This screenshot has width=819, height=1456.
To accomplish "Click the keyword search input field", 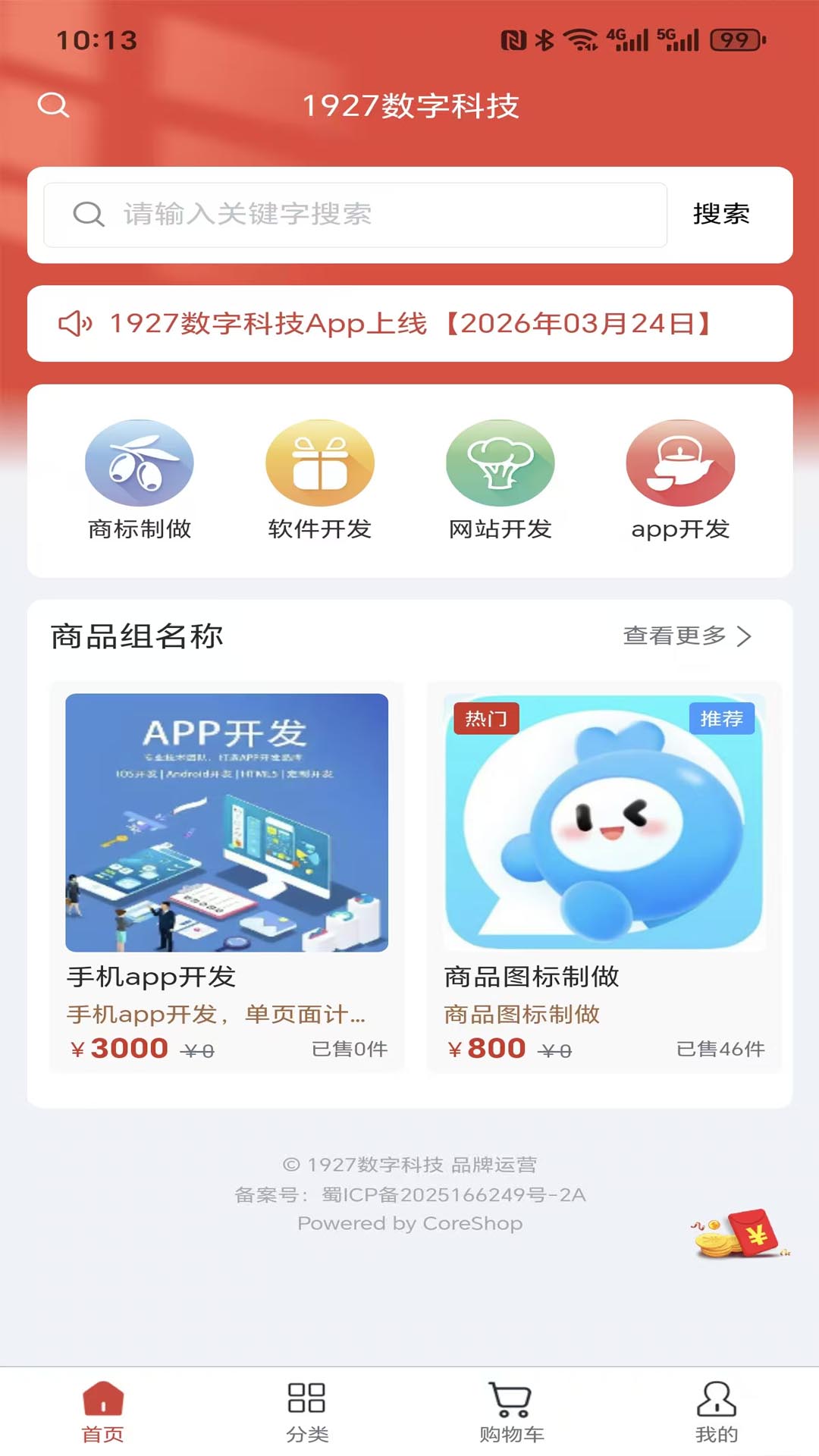I will [x=356, y=215].
